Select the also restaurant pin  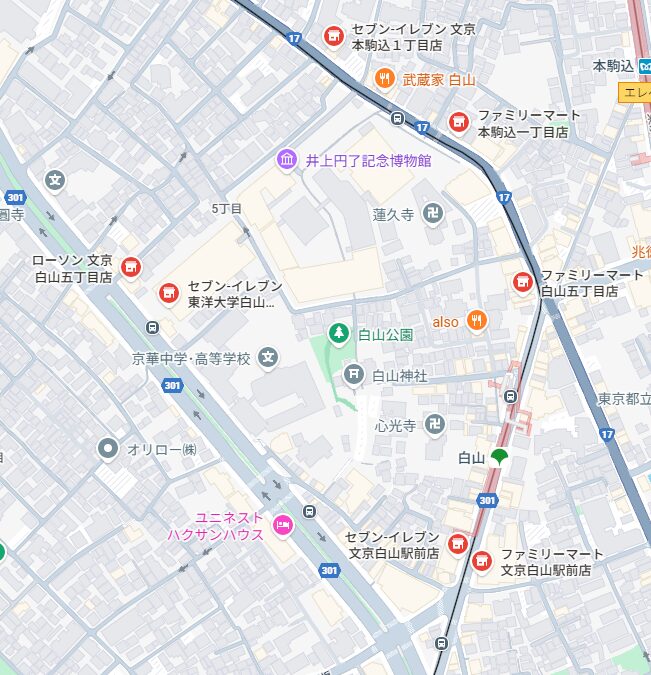[x=477, y=321]
